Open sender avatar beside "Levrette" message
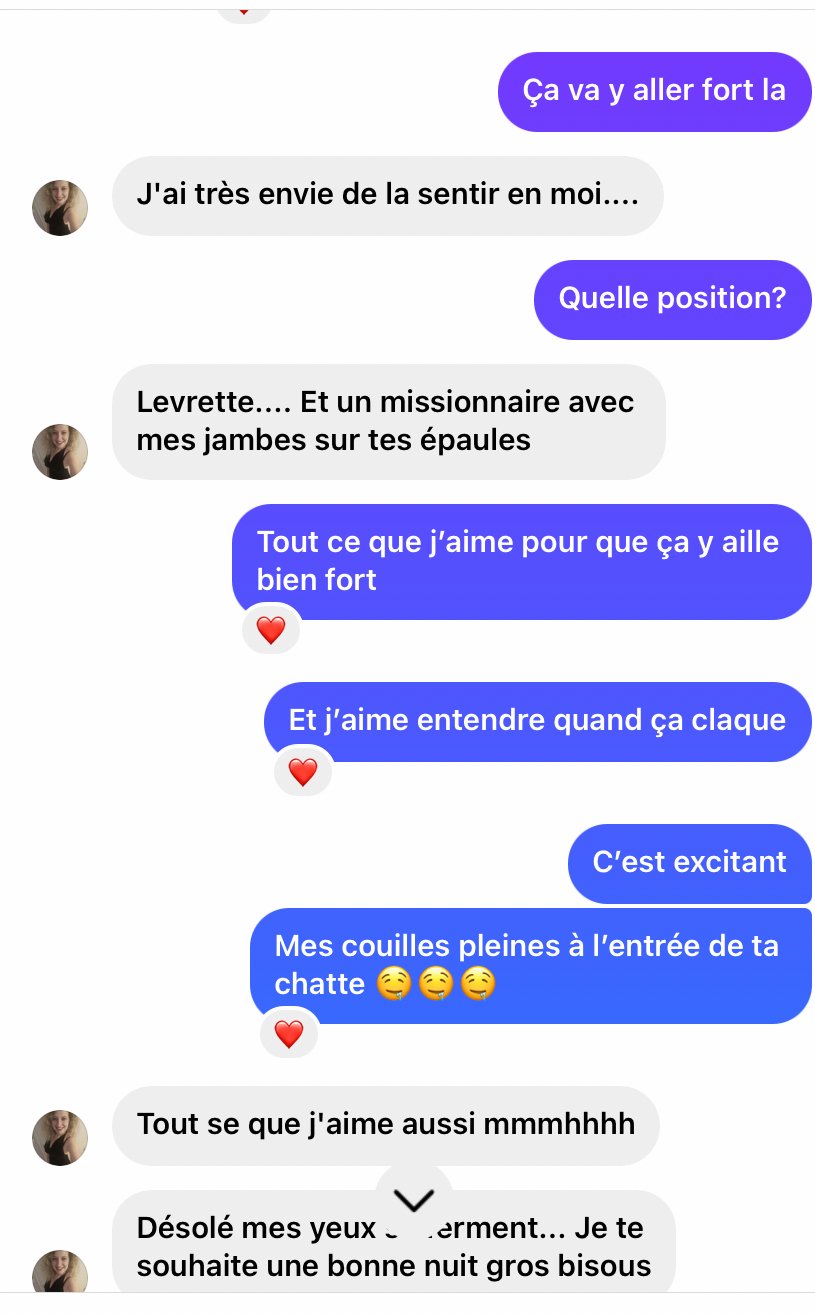Viewport: 815px width, 1314px height. [60, 452]
